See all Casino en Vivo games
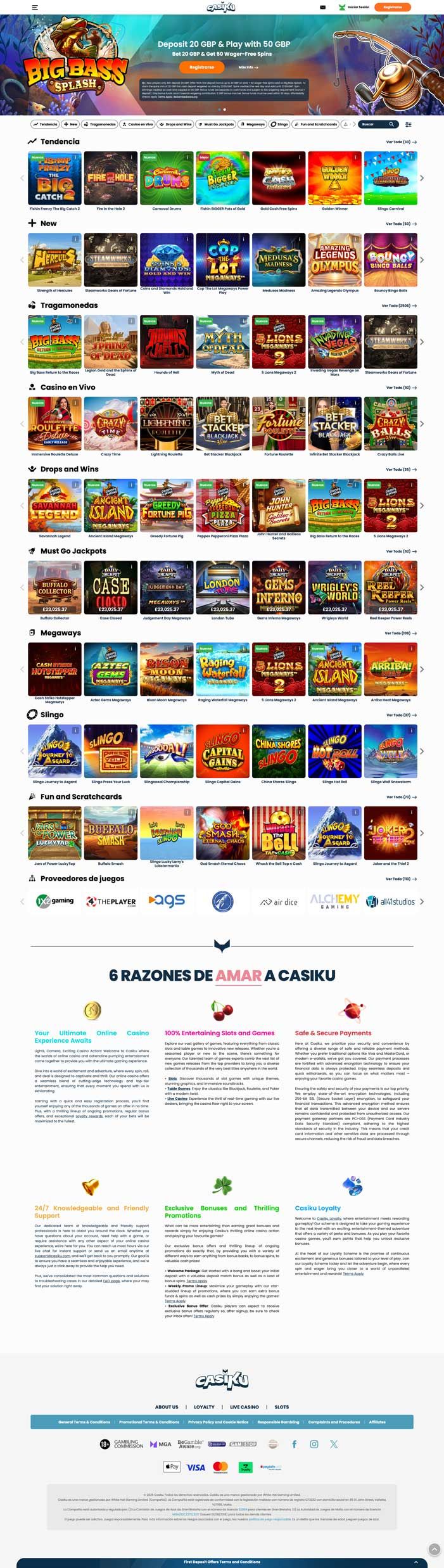444x1568 pixels. 401,388
